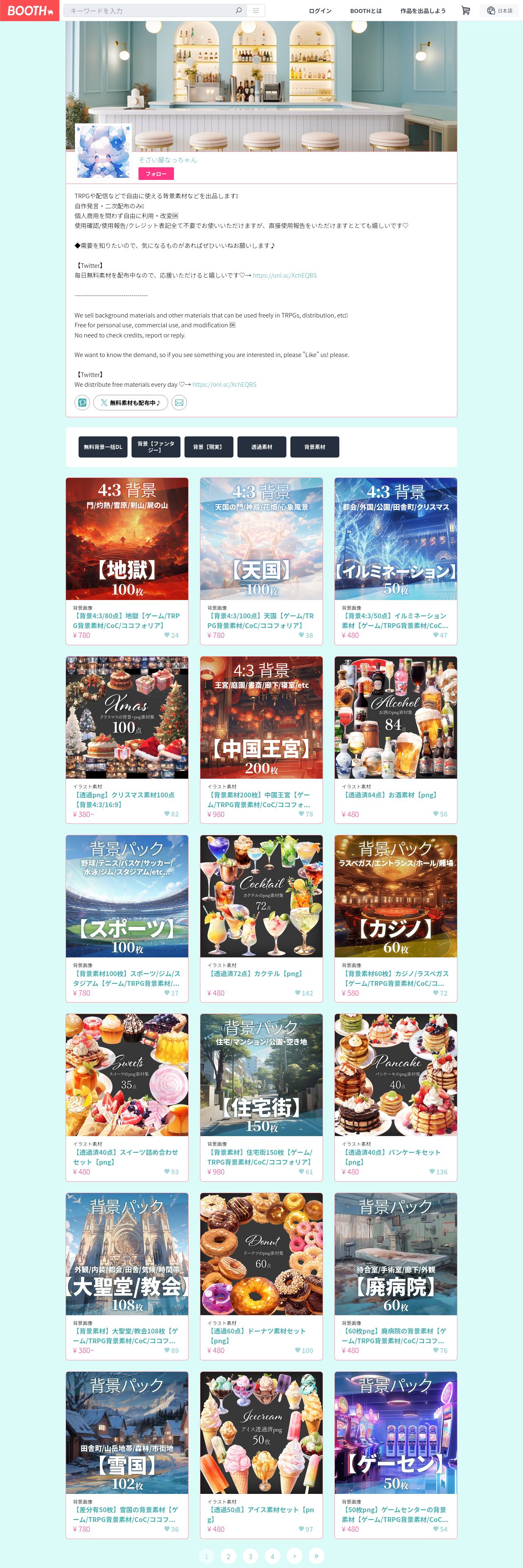Open the 無料素材も配布中 X link
Screen dimensions: 523x1568
point(130,403)
